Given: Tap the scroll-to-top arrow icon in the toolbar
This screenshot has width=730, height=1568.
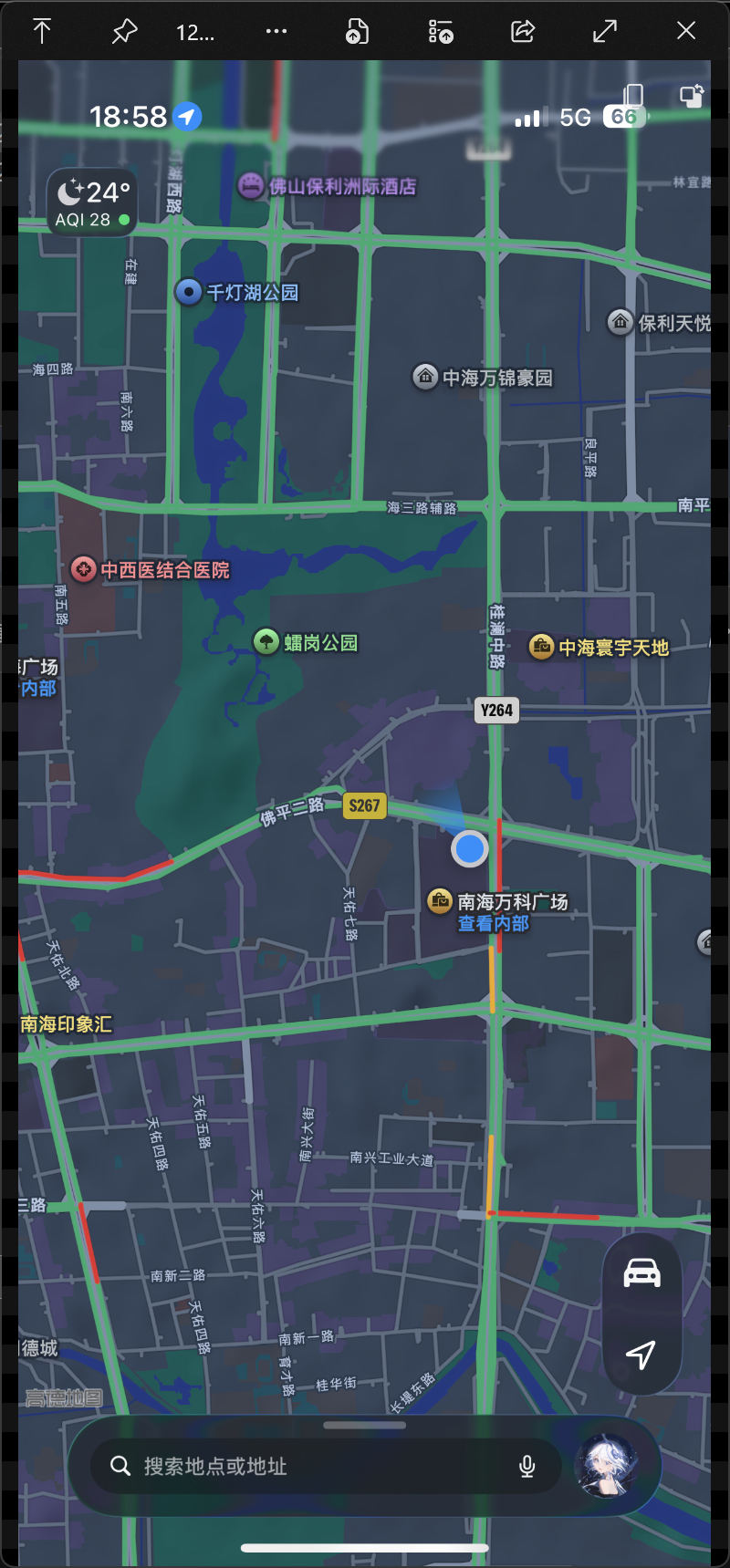Looking at the screenshot, I should click(42, 32).
